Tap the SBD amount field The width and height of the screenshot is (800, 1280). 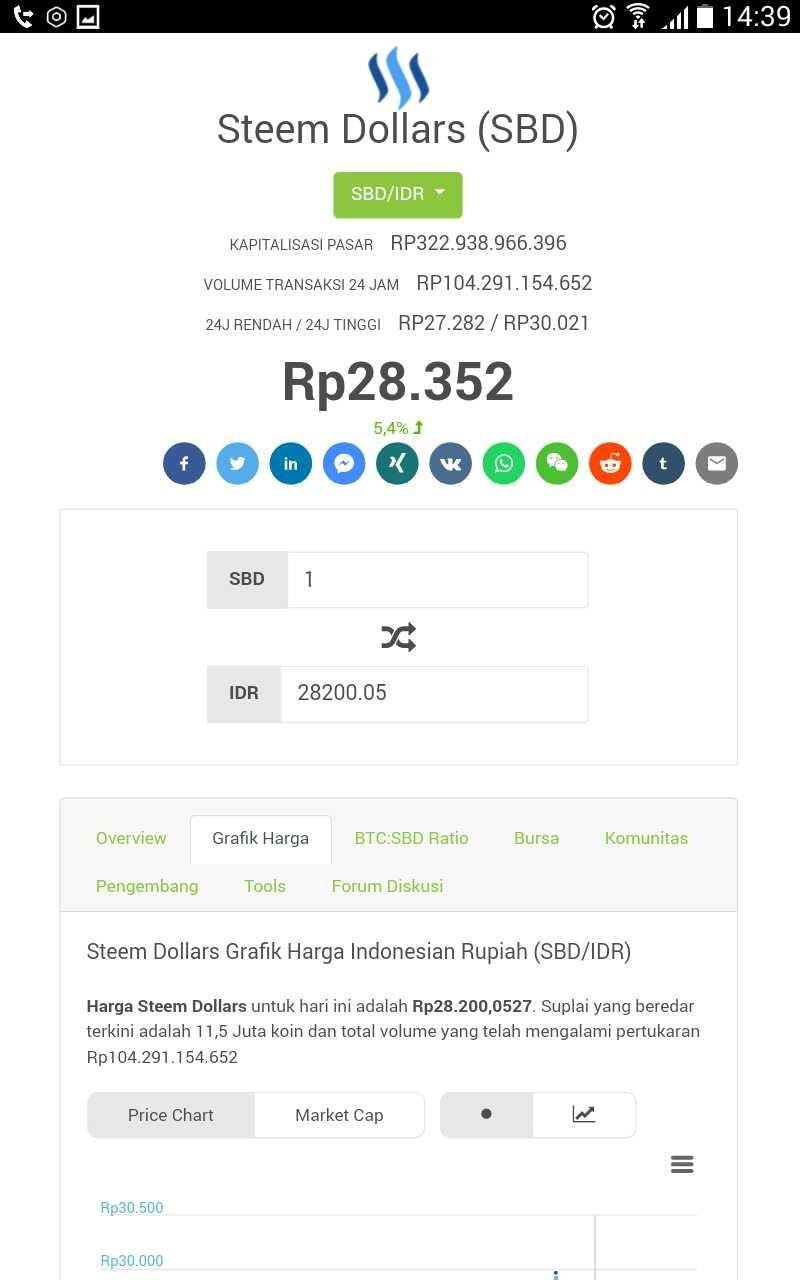(438, 580)
